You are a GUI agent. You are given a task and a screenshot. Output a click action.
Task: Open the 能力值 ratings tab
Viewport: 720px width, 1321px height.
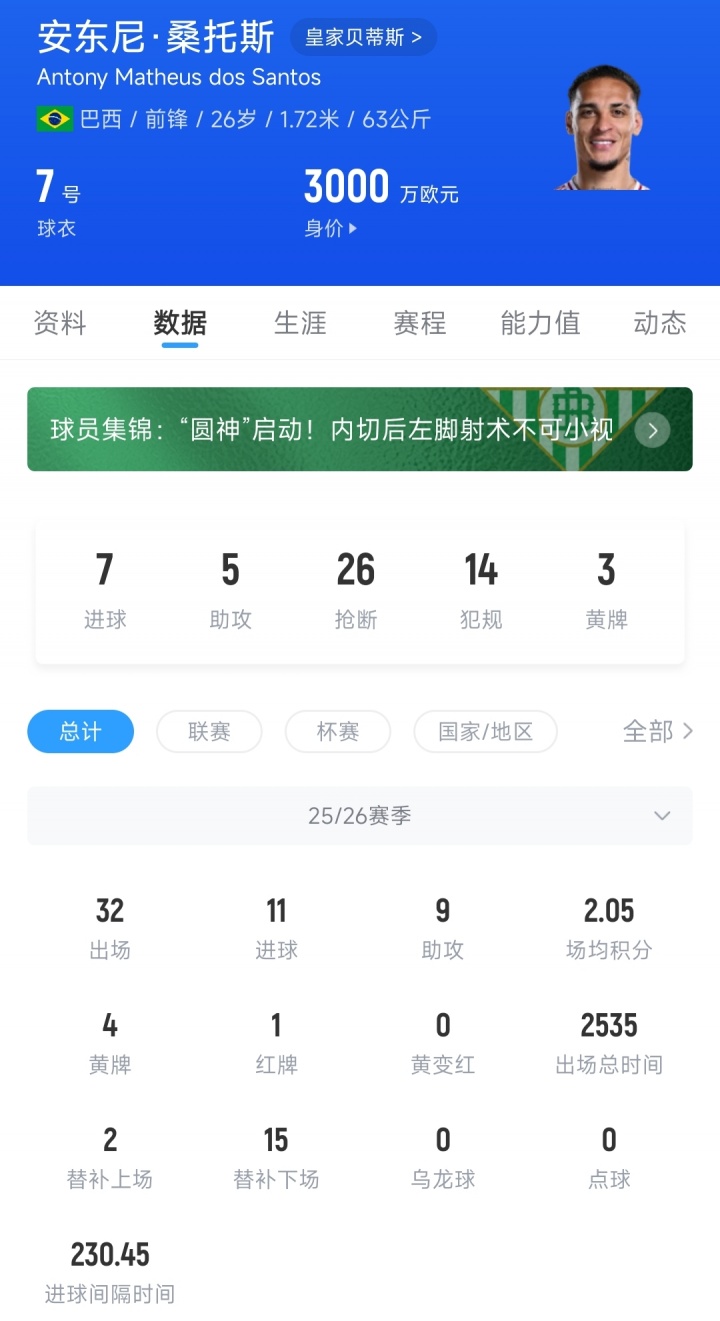tap(540, 323)
